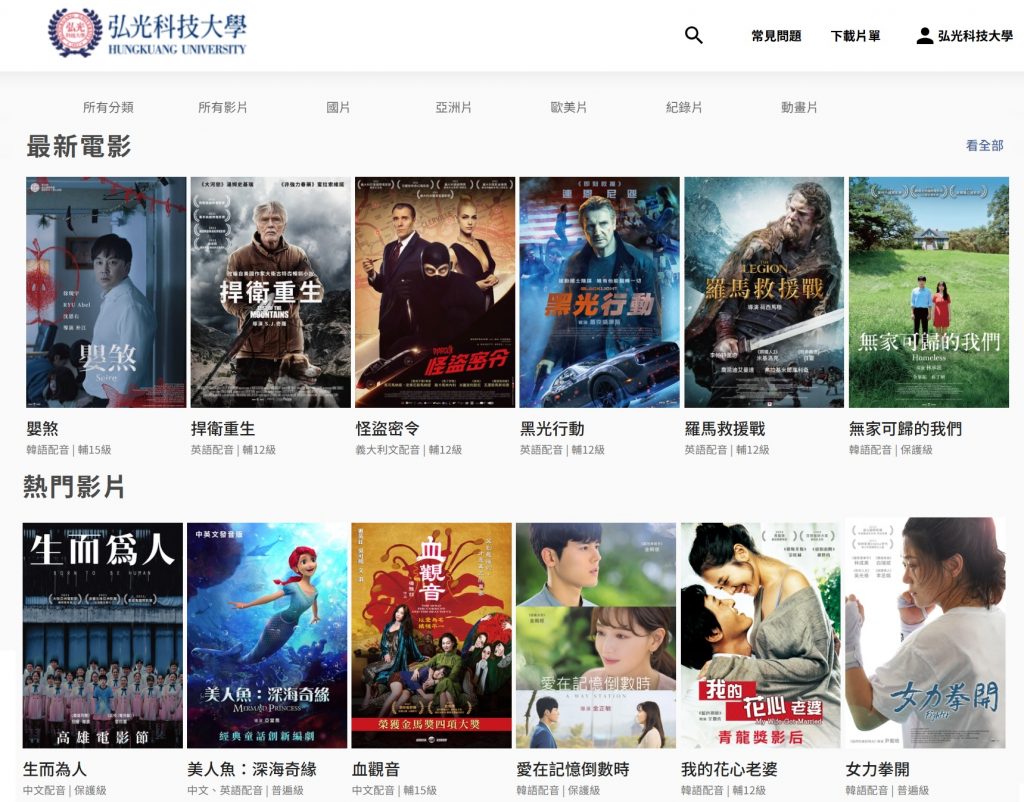This screenshot has width=1024, height=802.
Task: Select the 動畫片 category
Action: 799,107
